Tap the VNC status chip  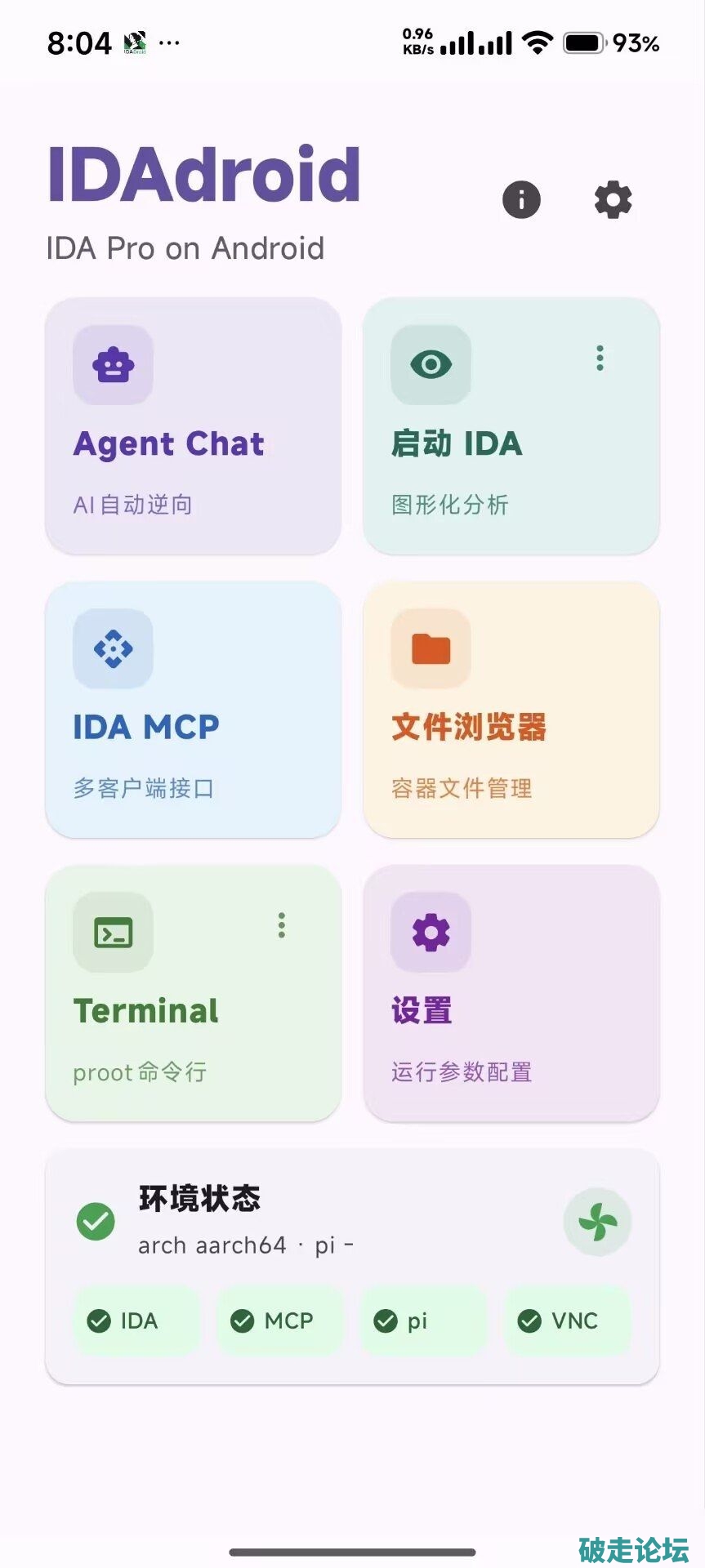(x=568, y=1321)
